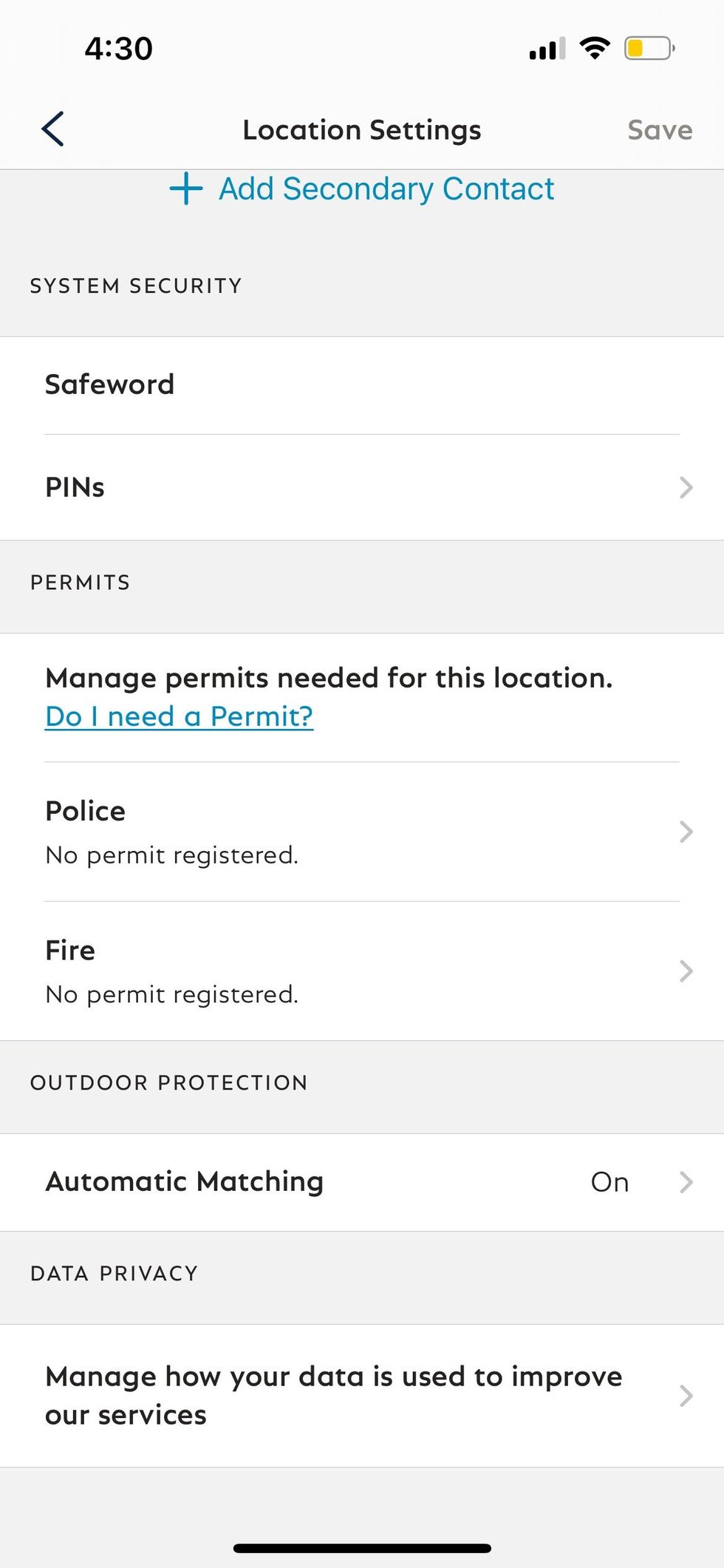Tap the Save button

point(660,129)
